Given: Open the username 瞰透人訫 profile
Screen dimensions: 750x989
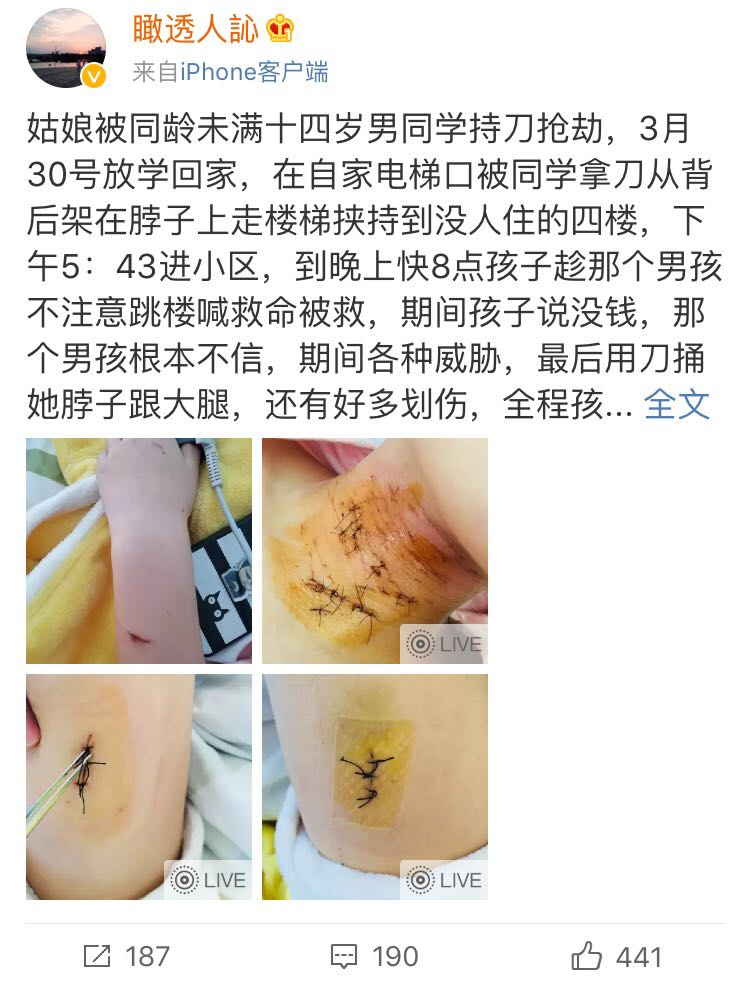Looking at the screenshot, I should pyautogui.click(x=196, y=29).
